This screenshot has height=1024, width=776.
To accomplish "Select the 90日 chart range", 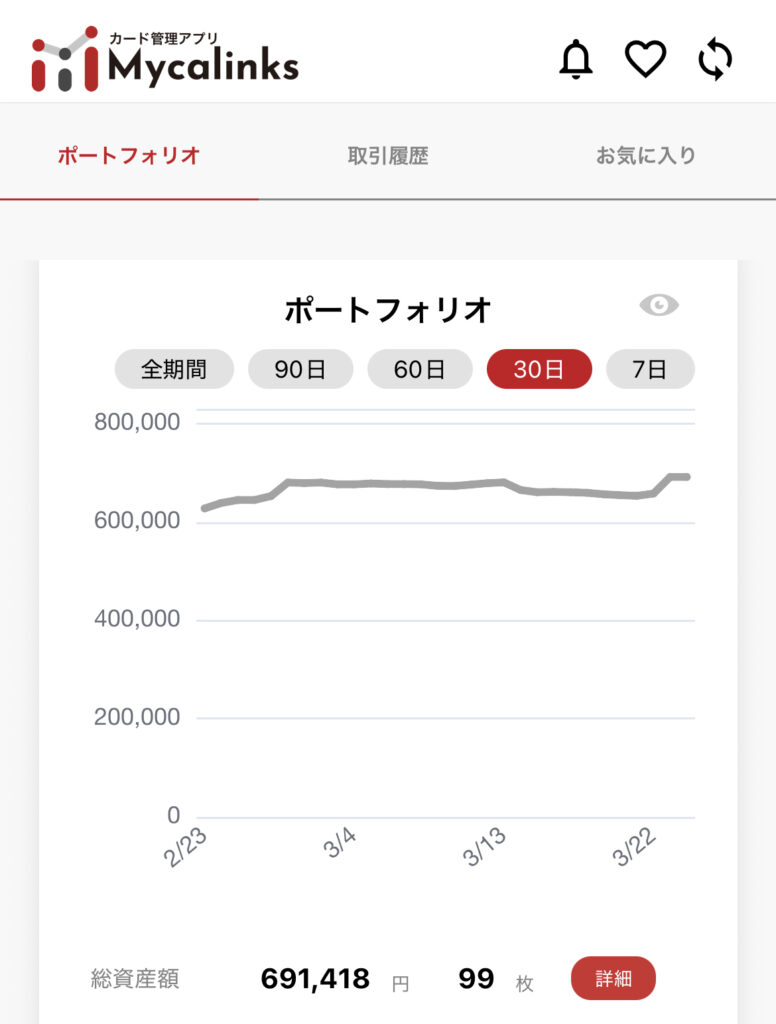I will pos(300,369).
